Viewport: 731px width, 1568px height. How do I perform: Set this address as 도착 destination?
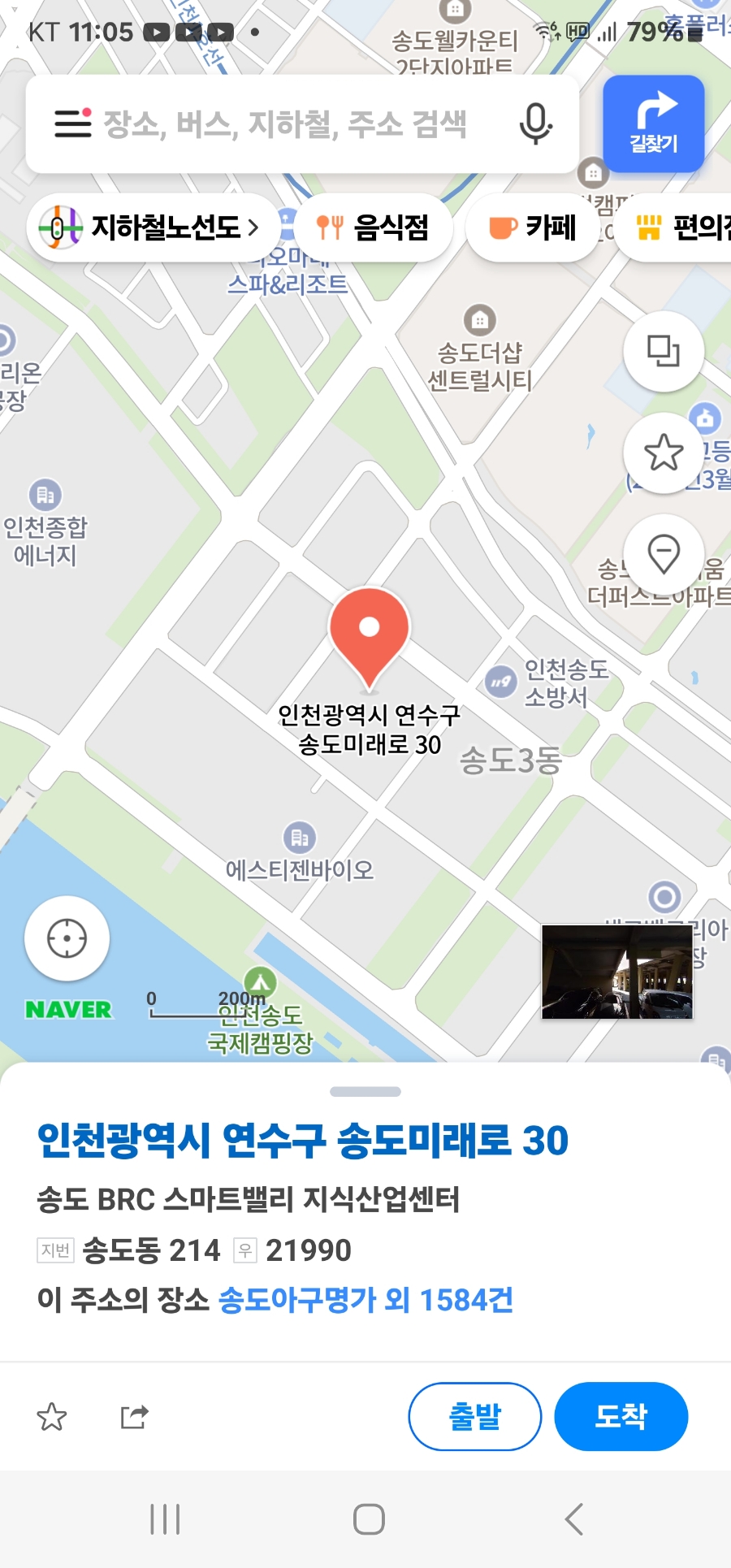click(x=621, y=1416)
